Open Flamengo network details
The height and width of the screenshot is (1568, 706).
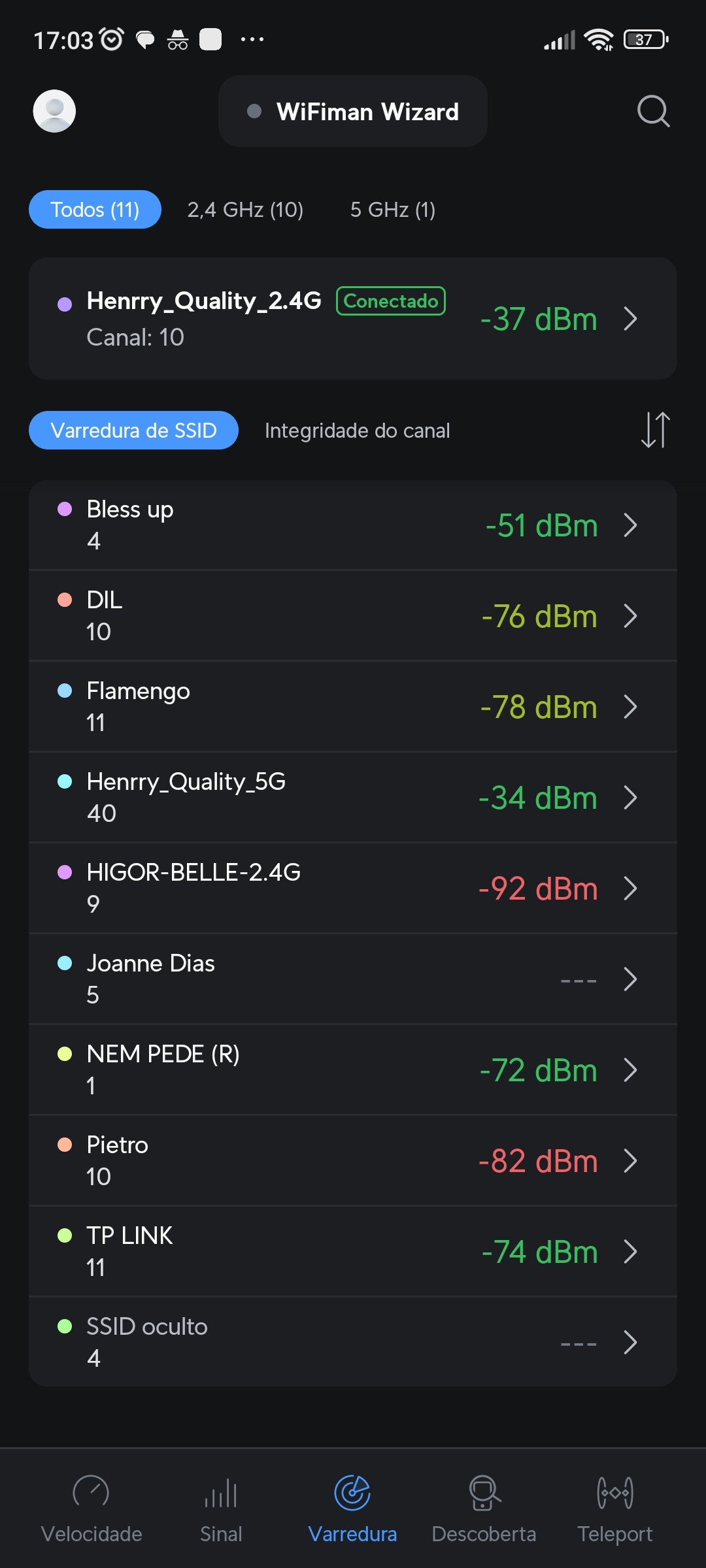[x=353, y=707]
